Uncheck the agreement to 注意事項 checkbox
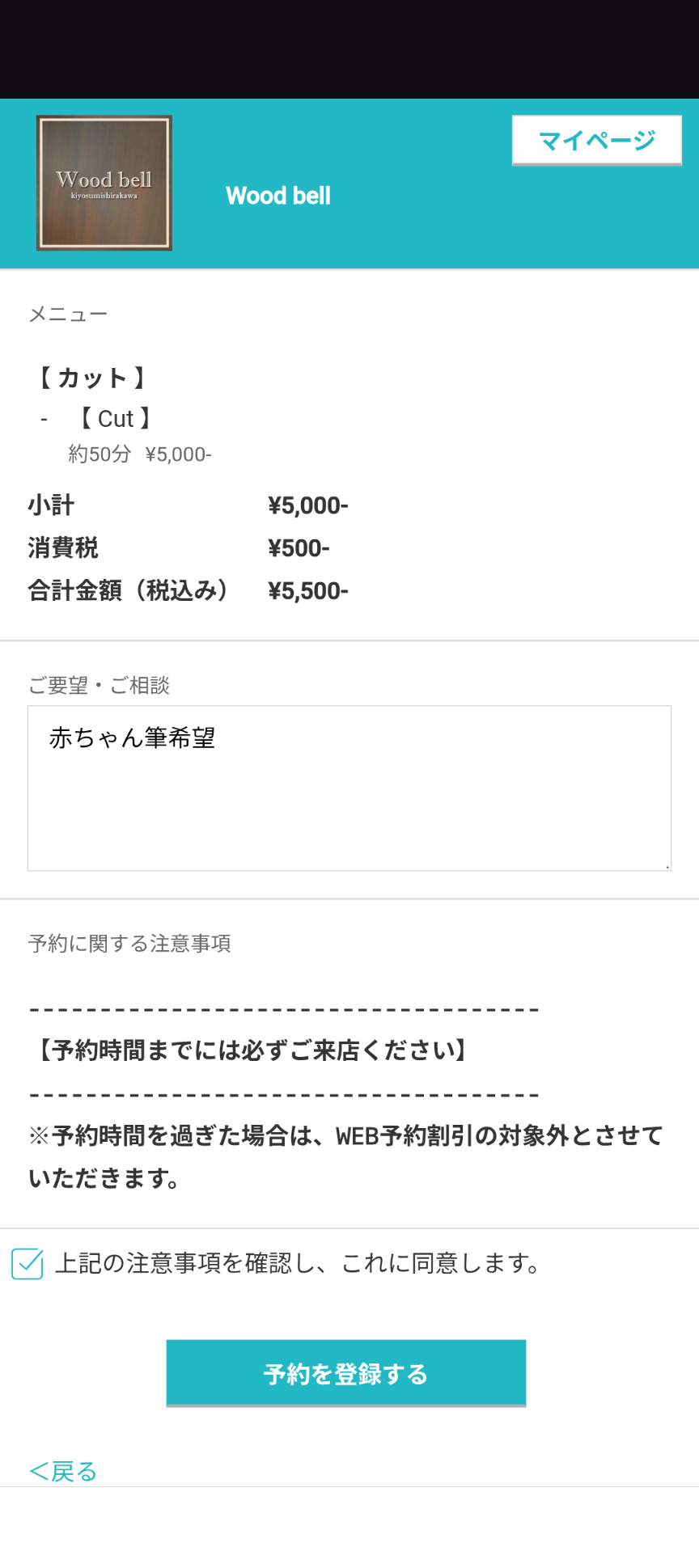Viewport: 699px width, 1568px height. (28, 1263)
